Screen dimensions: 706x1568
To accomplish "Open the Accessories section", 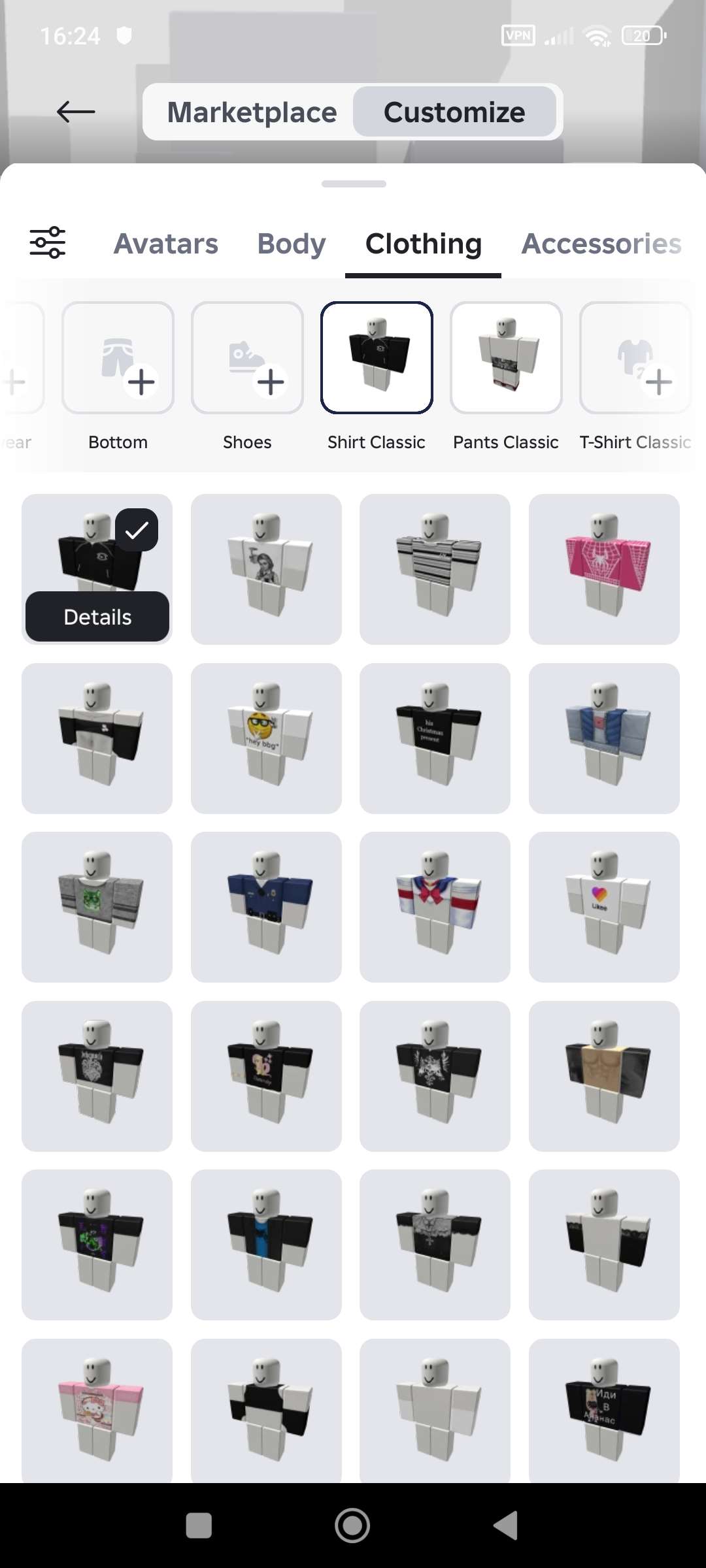I will [x=601, y=244].
